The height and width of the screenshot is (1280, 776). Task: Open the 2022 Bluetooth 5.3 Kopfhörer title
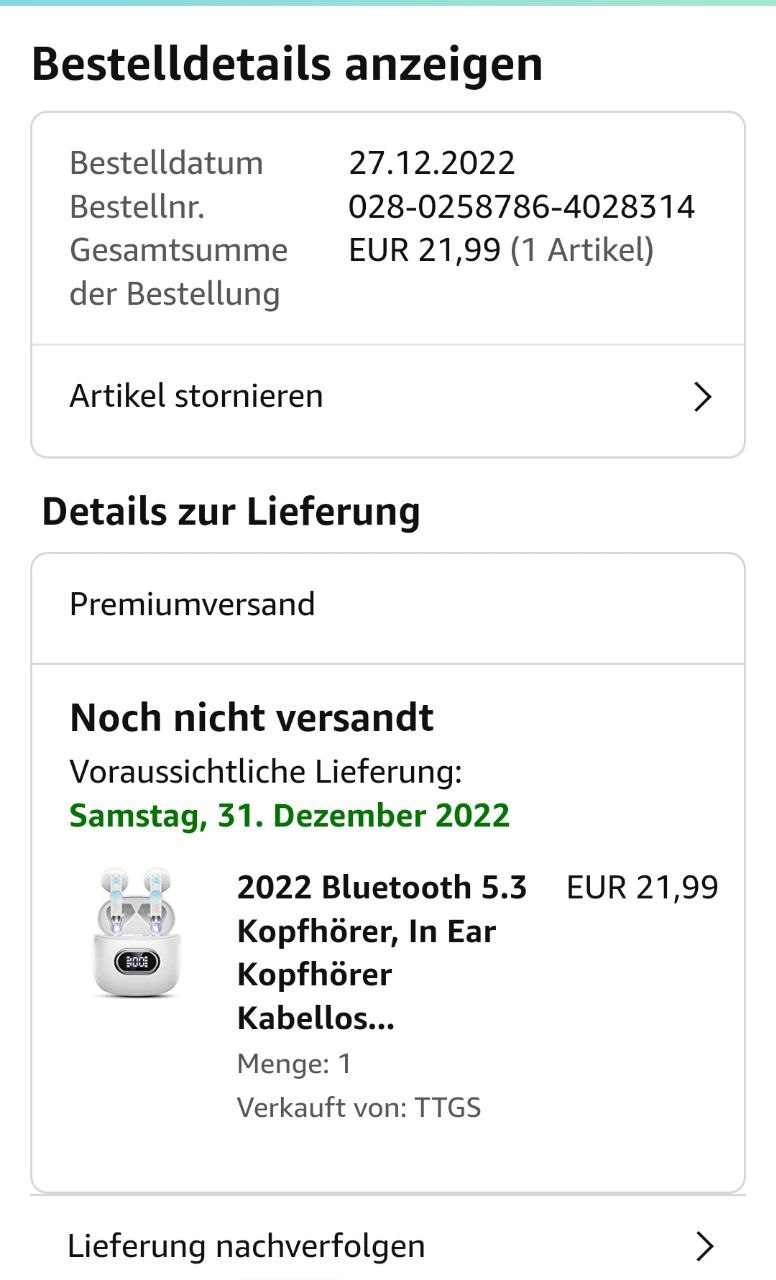(x=382, y=952)
